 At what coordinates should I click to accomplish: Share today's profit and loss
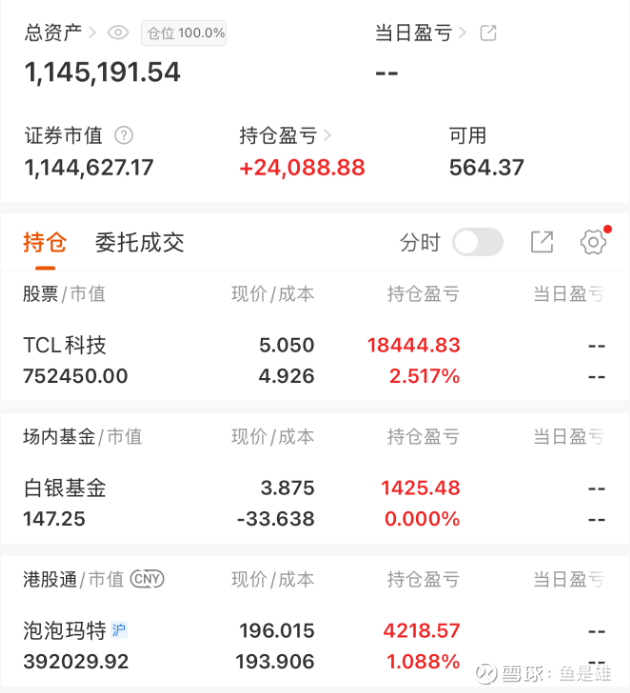point(488,33)
